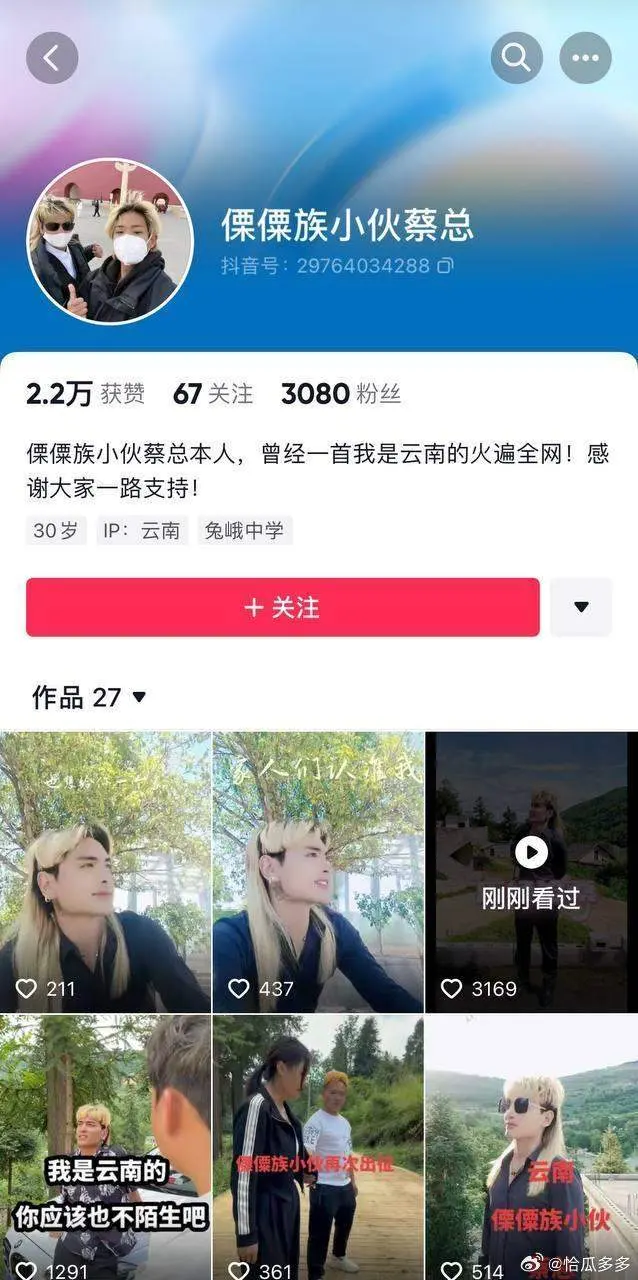Open the video with 361 likes
This screenshot has width=638, height=1280.
coord(318,1148)
